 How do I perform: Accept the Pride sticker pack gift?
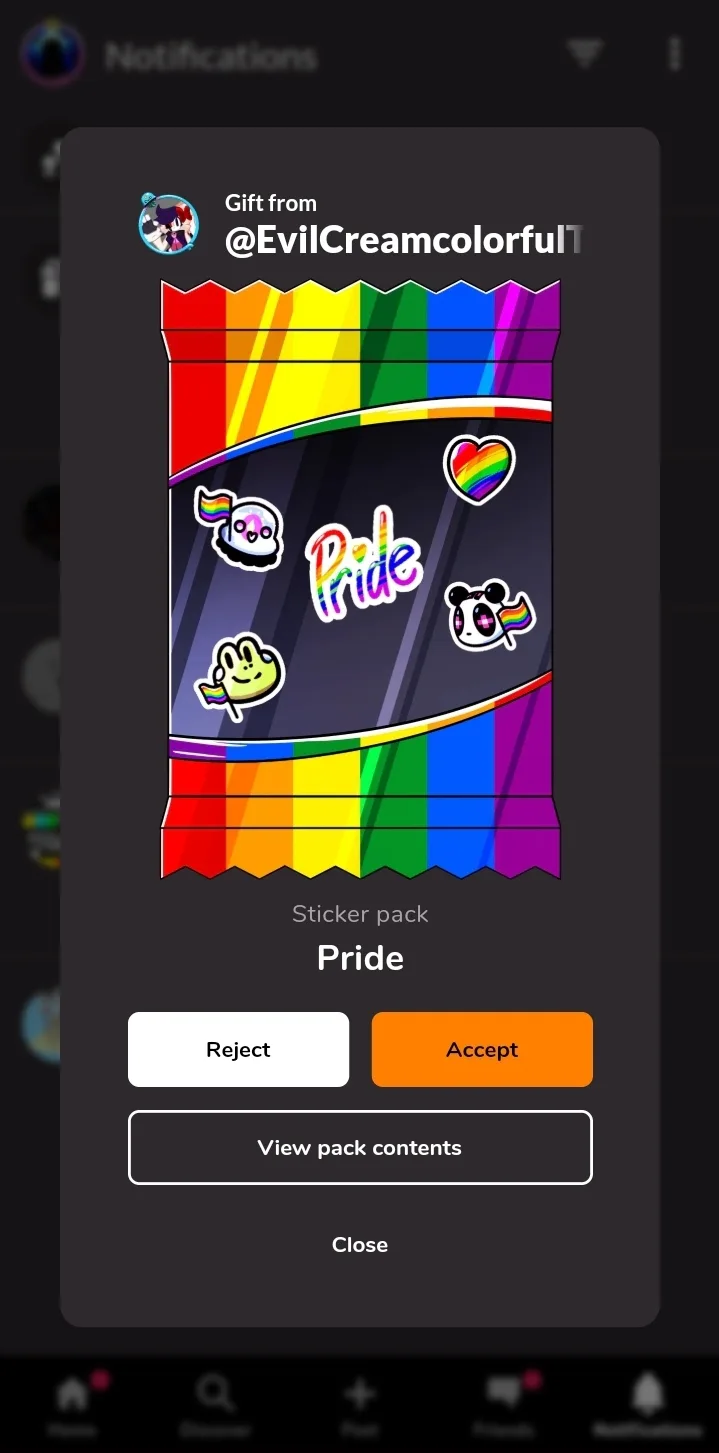[482, 1049]
